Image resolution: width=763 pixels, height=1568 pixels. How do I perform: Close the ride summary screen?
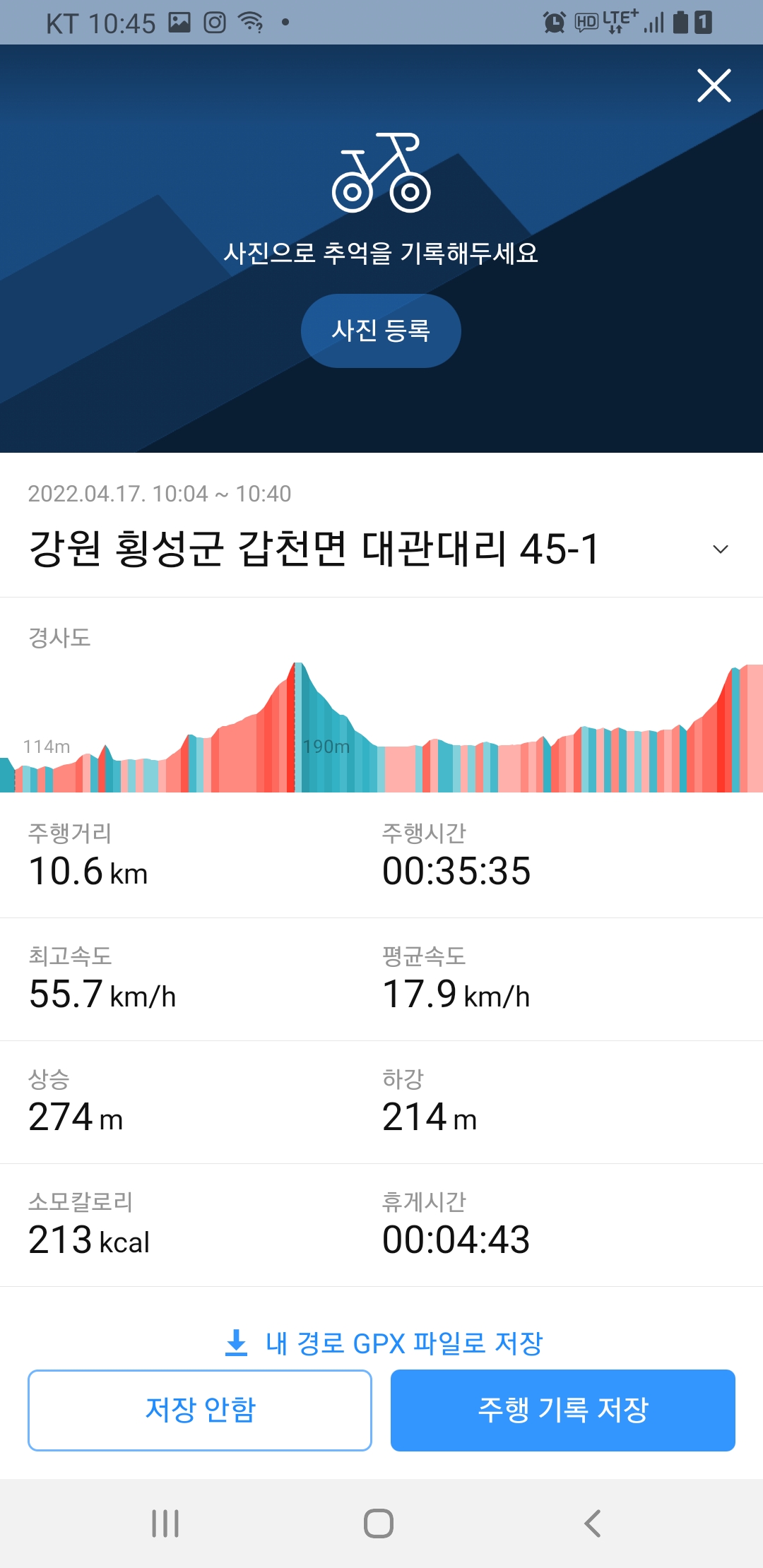714,85
